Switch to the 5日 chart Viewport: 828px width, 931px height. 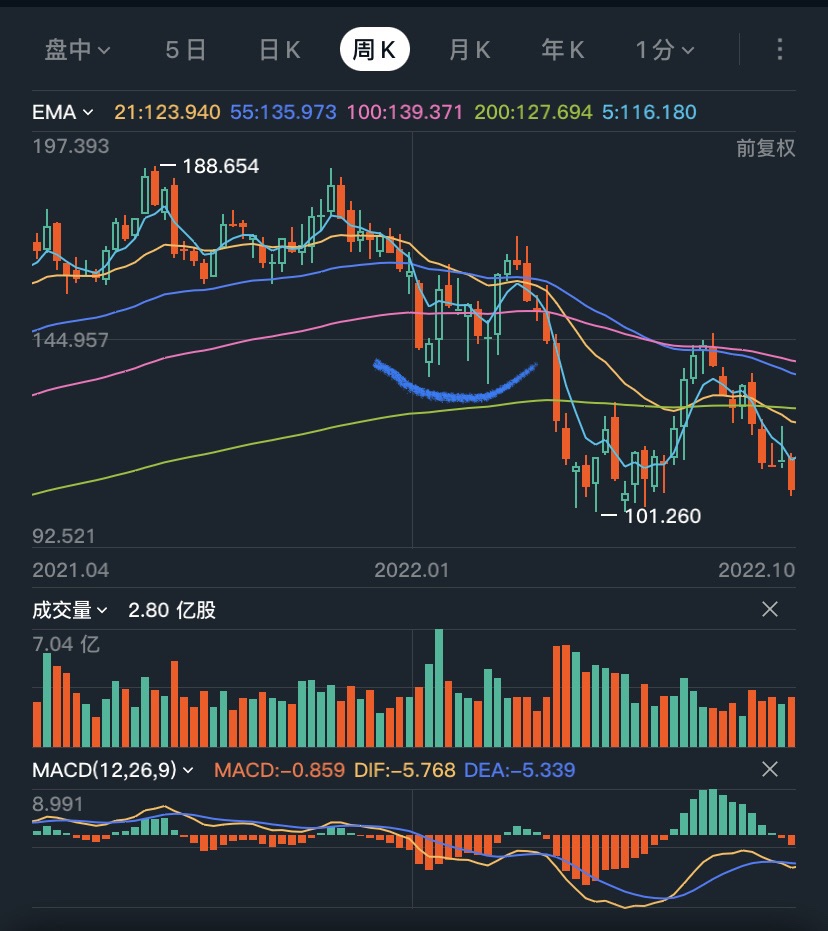[x=186, y=50]
